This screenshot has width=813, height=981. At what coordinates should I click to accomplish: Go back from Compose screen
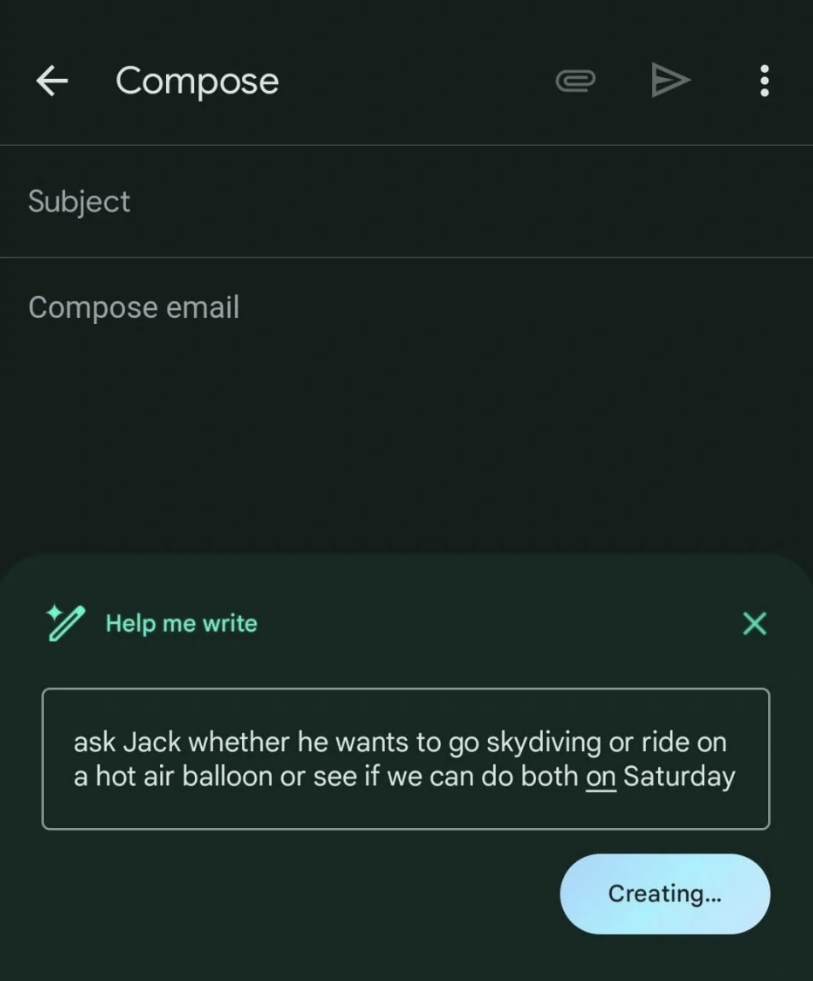[52, 81]
